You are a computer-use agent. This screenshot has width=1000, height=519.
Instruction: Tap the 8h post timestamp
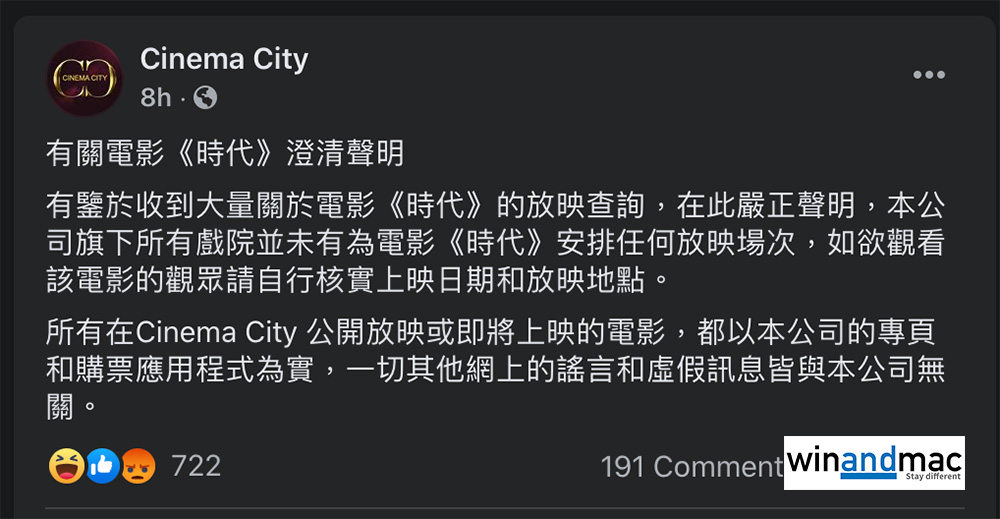pyautogui.click(x=156, y=97)
